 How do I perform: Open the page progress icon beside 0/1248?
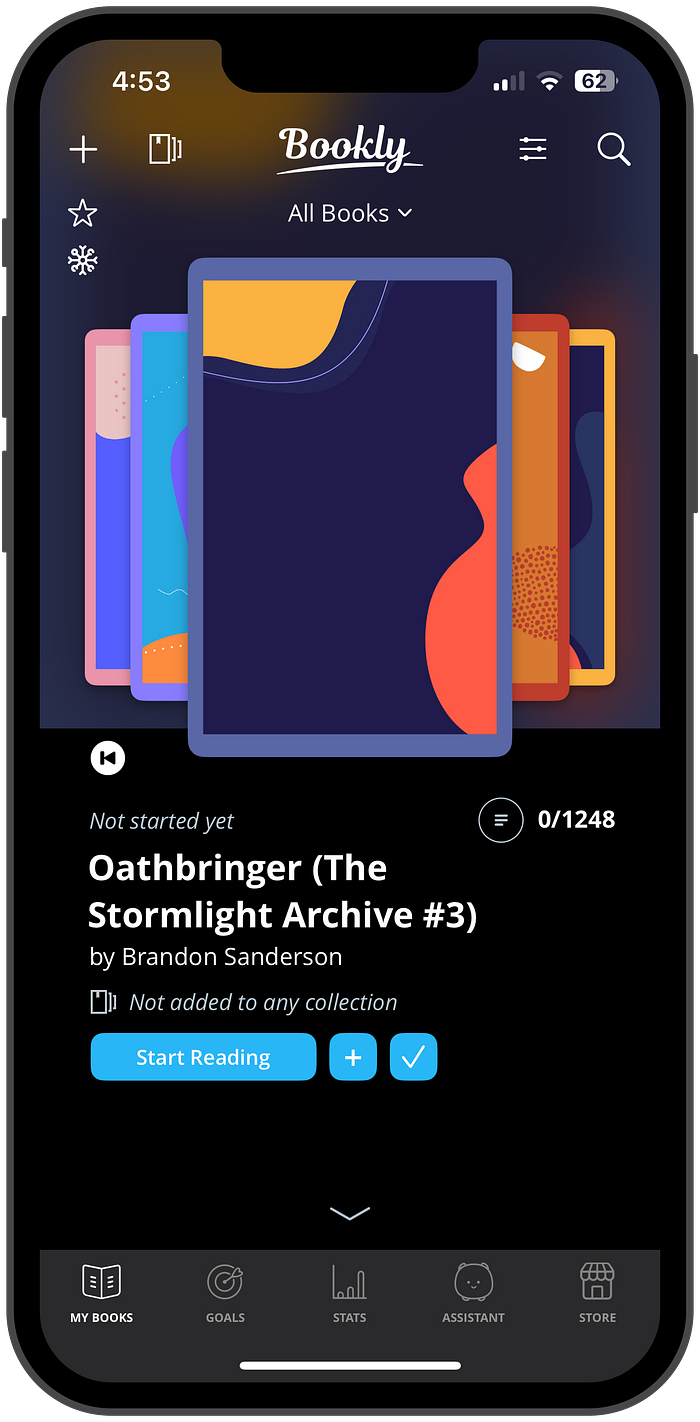click(x=501, y=821)
